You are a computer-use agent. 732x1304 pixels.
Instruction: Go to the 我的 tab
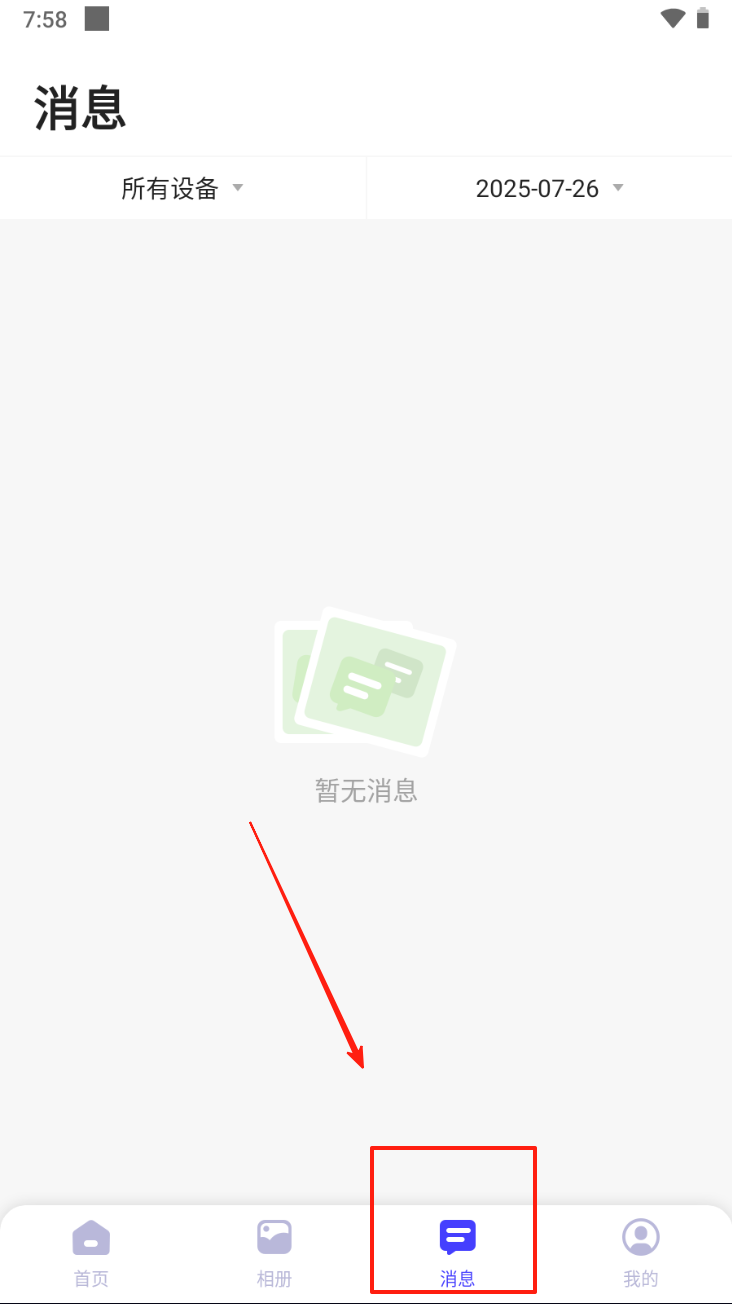(x=640, y=1252)
